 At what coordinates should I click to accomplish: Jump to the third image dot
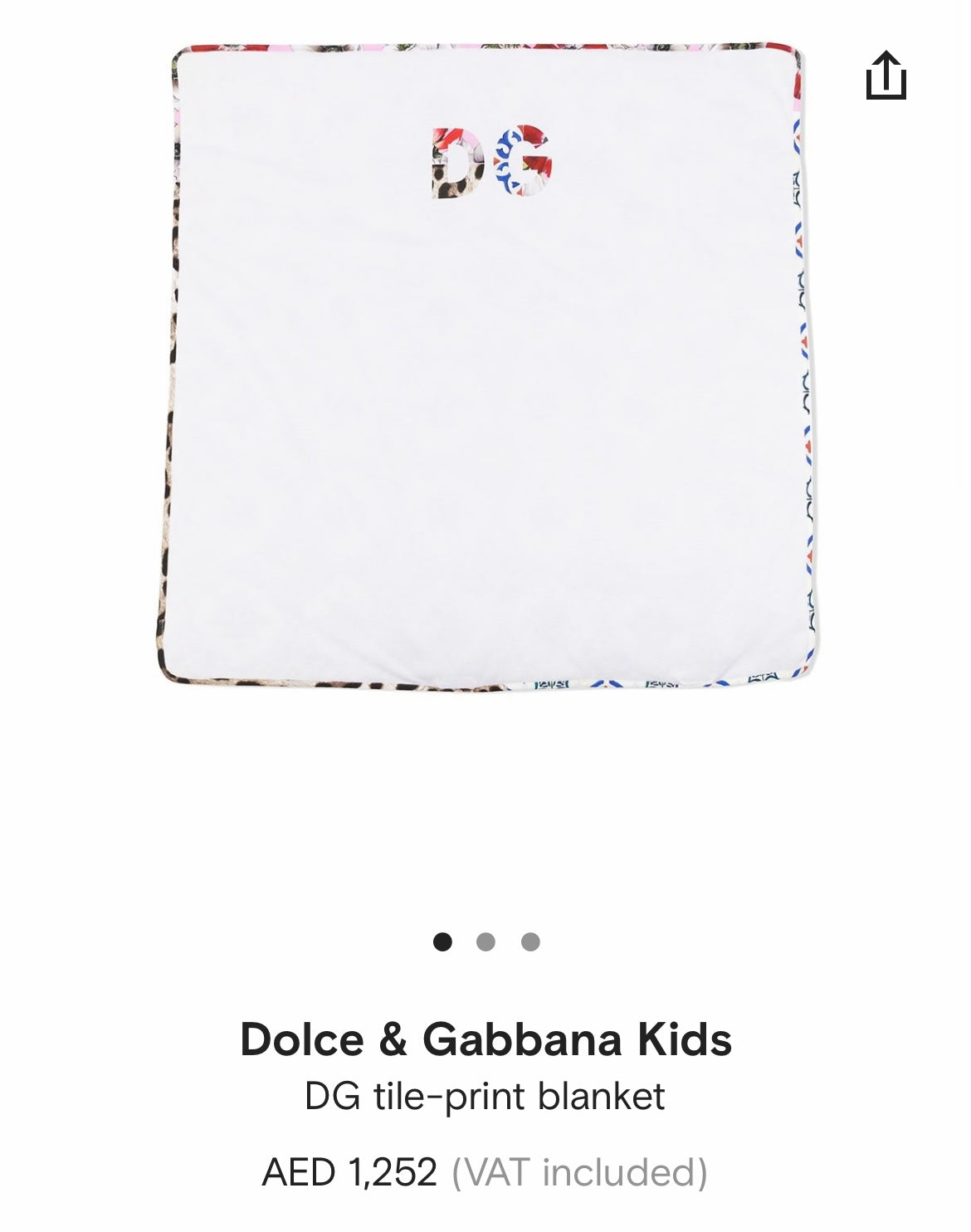click(x=530, y=941)
